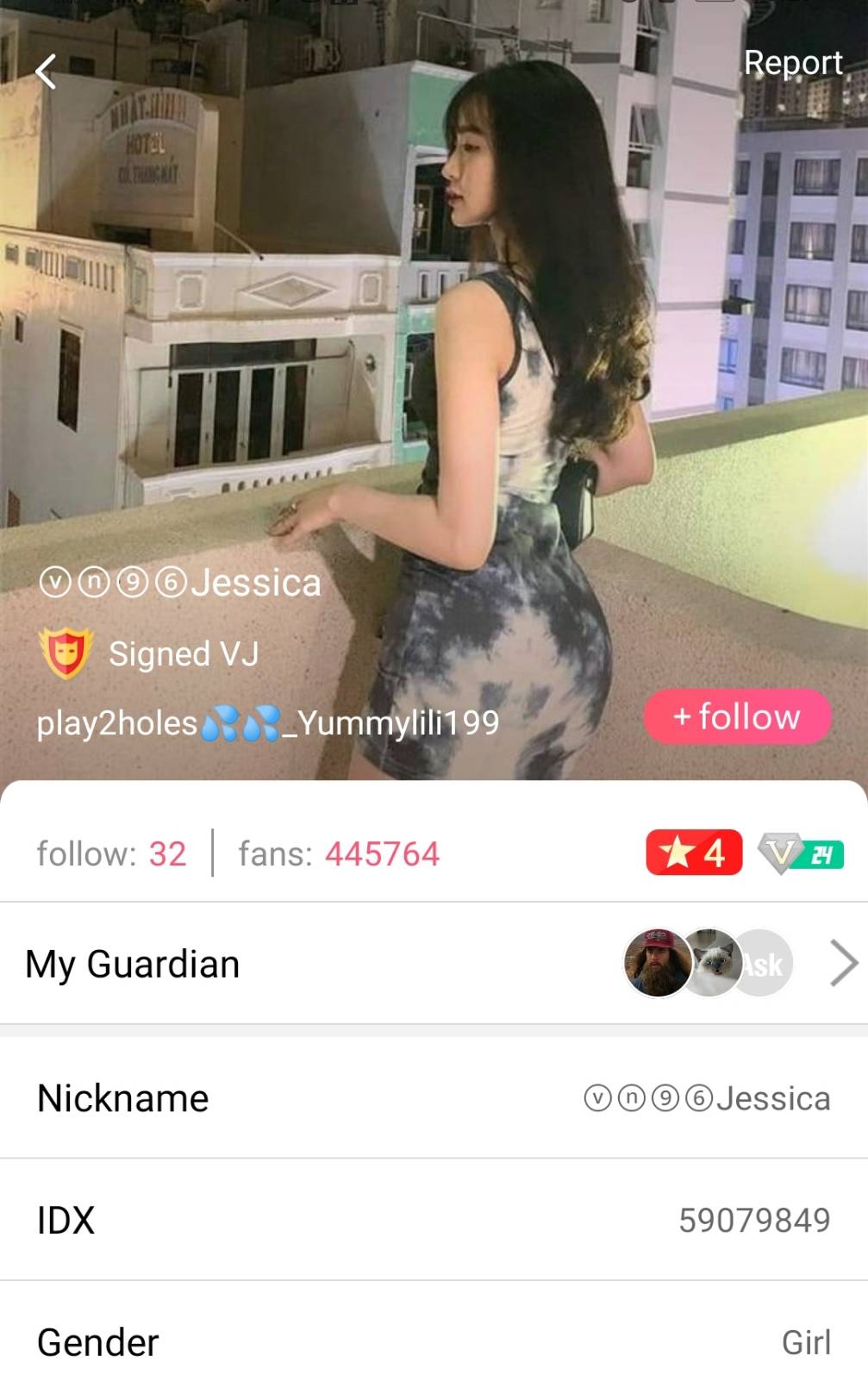Report this profile
Screen dimensions: 868x1400
click(x=792, y=63)
